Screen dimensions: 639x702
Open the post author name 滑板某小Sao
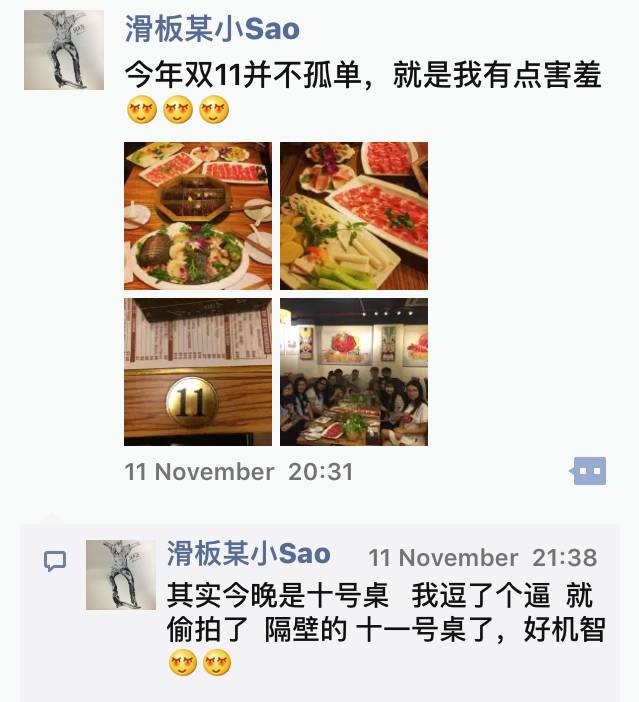[x=212, y=28]
